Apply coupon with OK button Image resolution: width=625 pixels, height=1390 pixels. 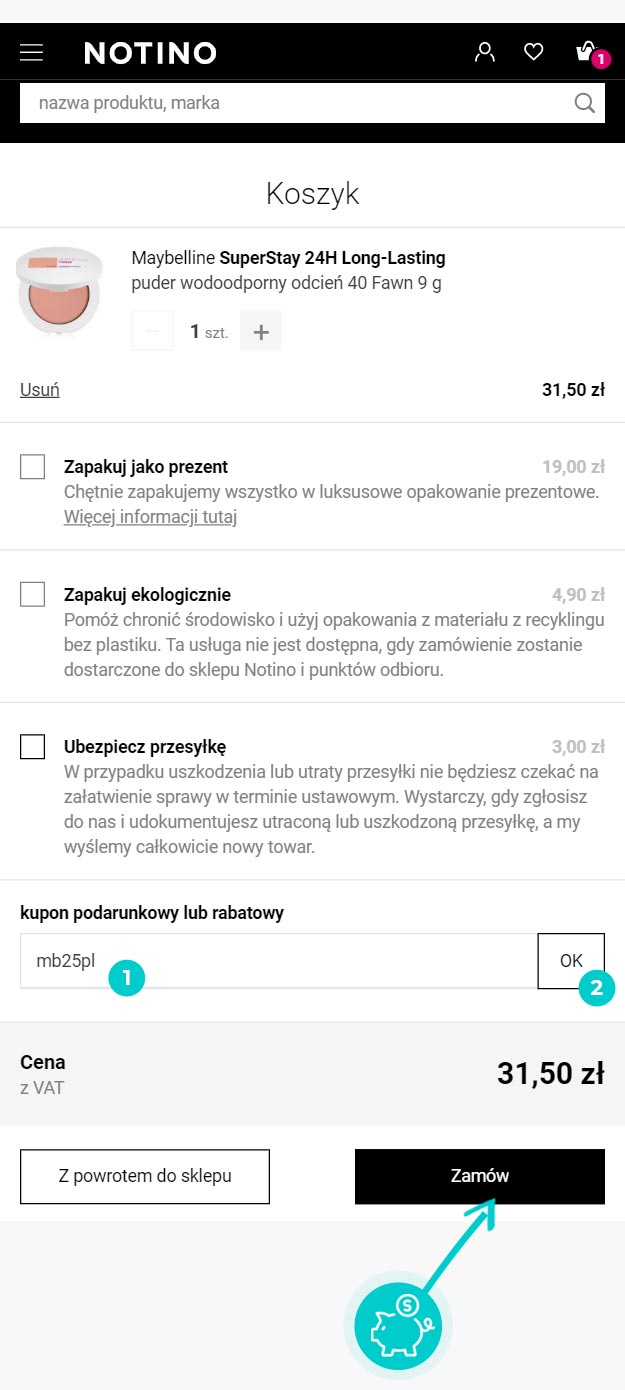point(571,961)
